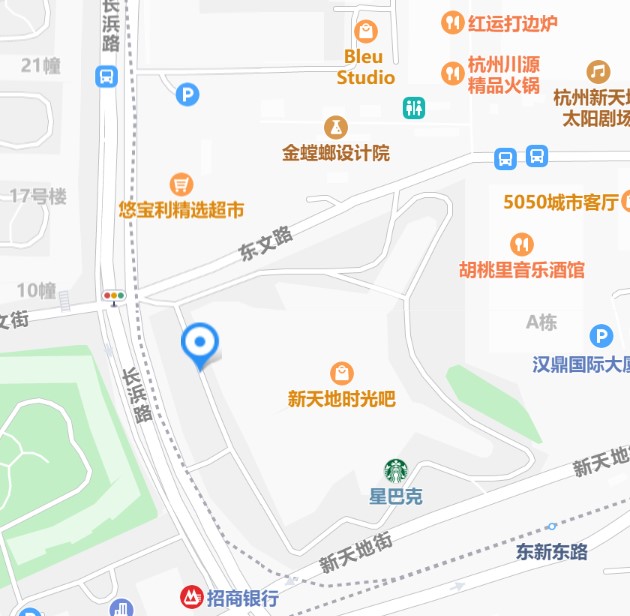
Task: Open the 红运打边炉 restaurant marker
Action: 452,22
